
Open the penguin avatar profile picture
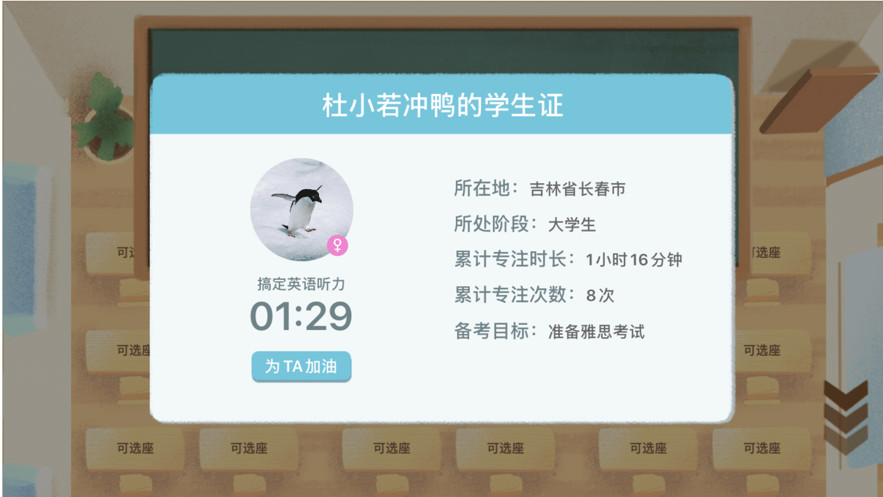(x=301, y=209)
